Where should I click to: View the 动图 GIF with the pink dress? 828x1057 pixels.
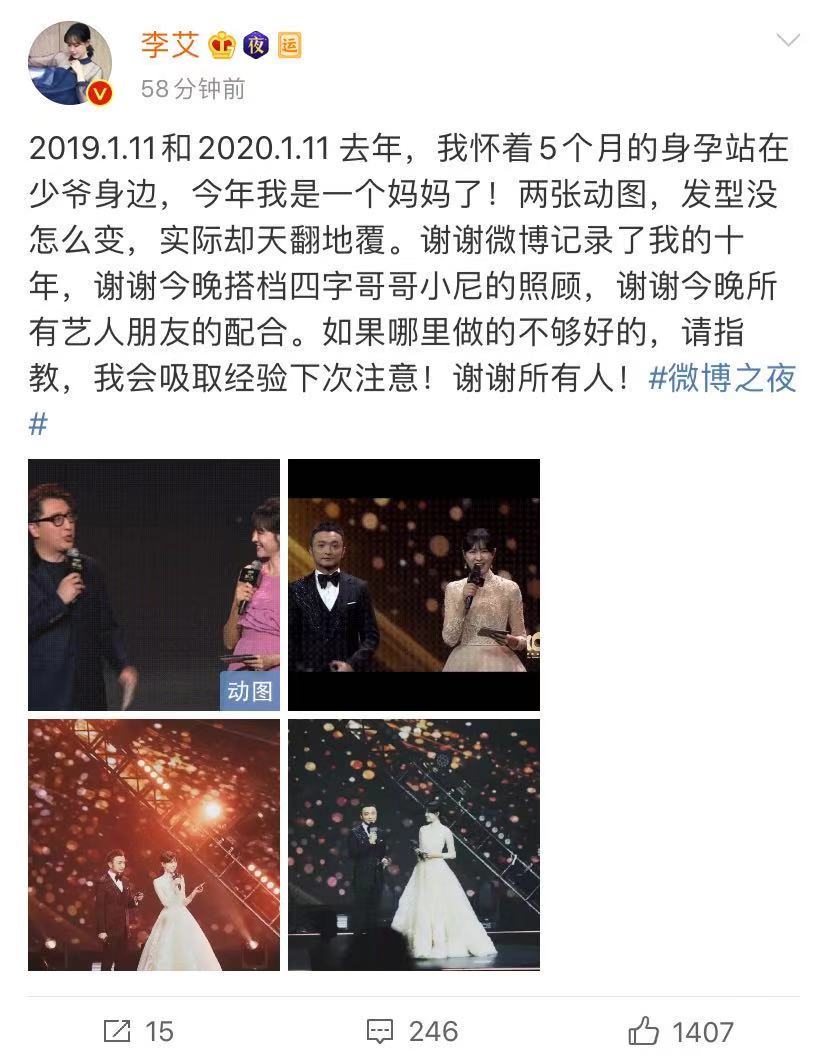pos(154,584)
